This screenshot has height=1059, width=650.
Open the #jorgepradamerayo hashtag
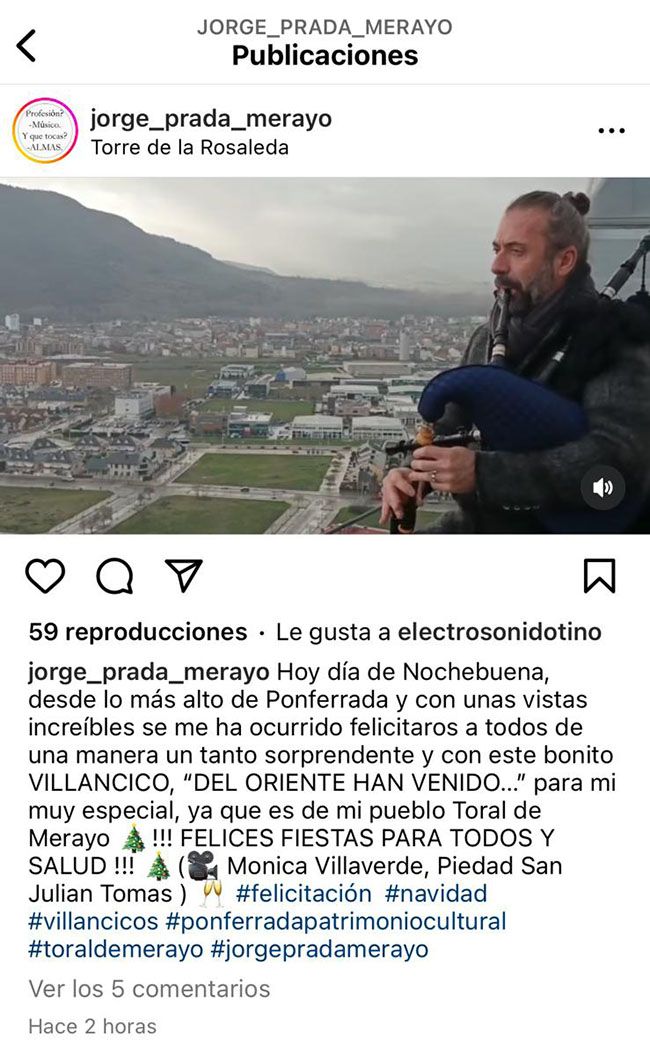tap(319, 949)
